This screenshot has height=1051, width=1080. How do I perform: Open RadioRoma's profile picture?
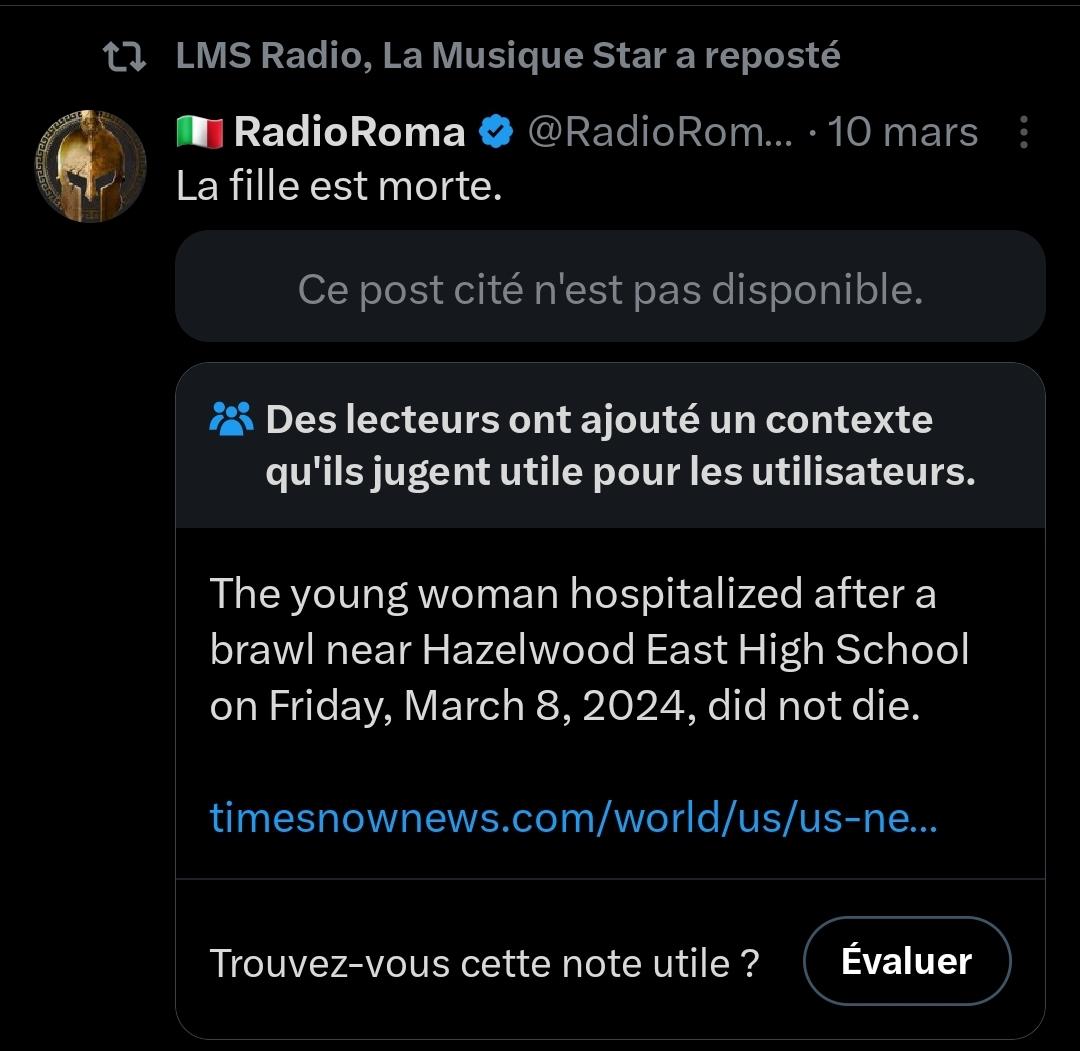(91, 166)
